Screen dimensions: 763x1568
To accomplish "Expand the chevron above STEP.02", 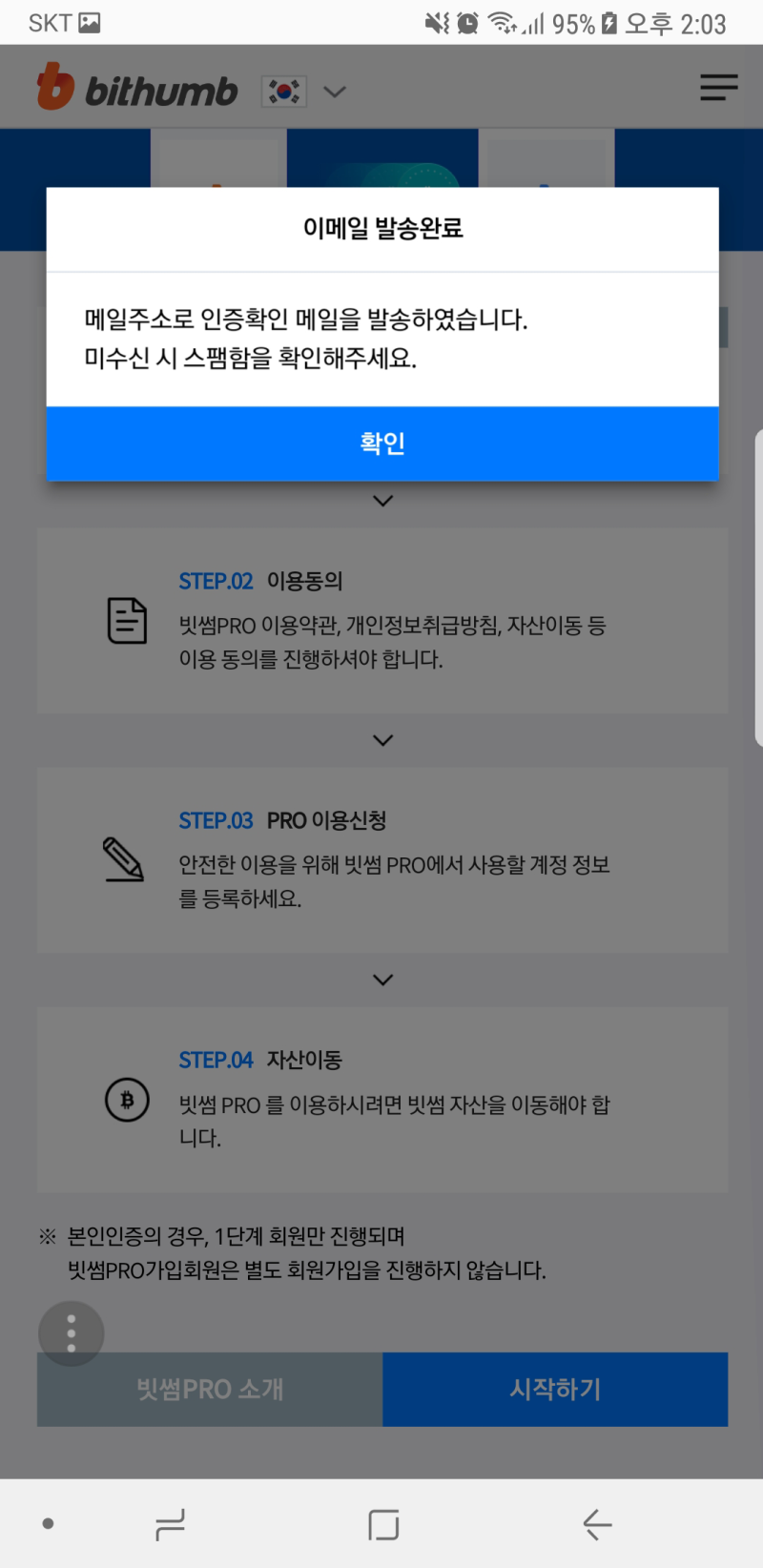I will [x=381, y=500].
